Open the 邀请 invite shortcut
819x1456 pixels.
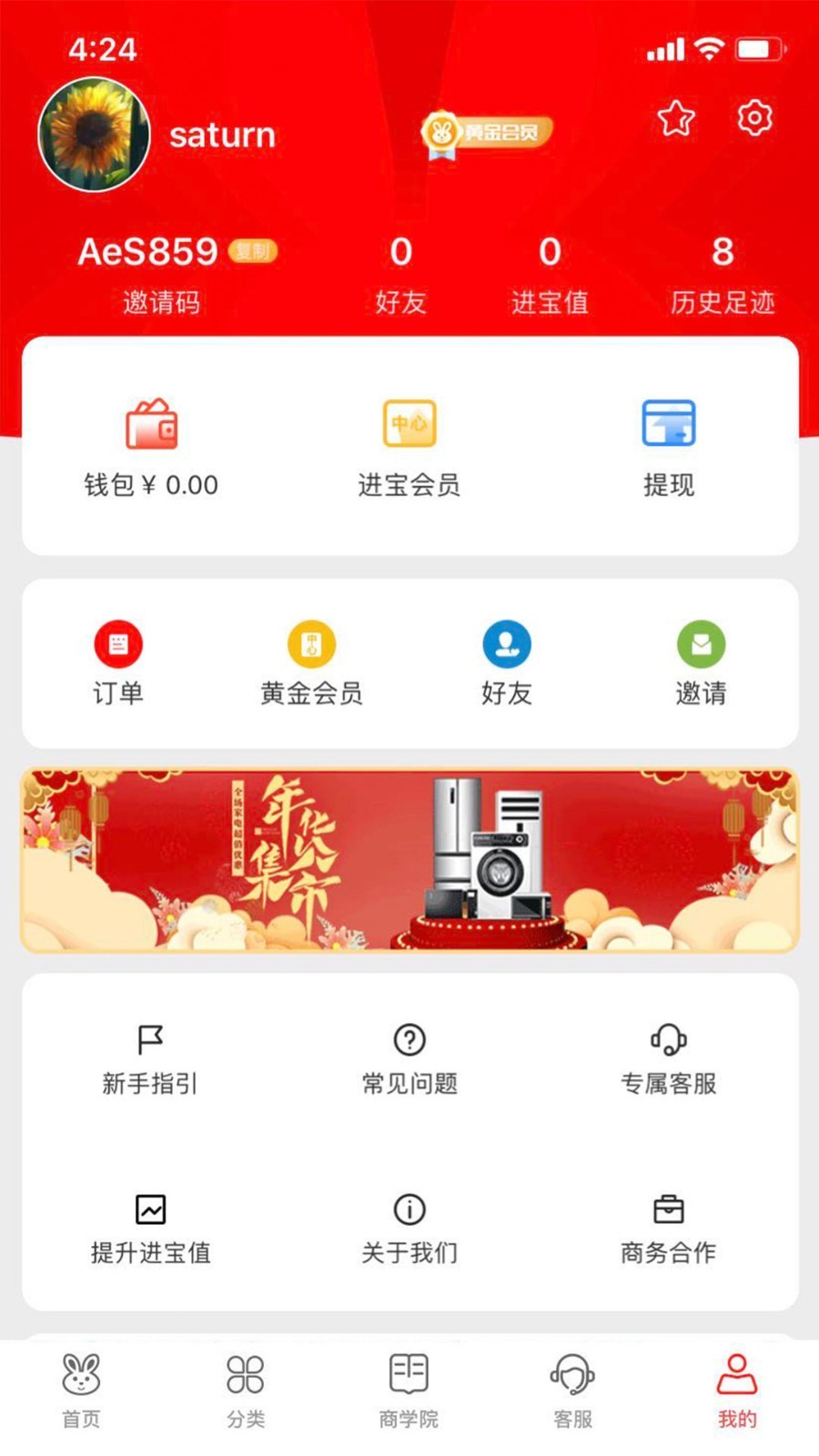pyautogui.click(x=701, y=662)
